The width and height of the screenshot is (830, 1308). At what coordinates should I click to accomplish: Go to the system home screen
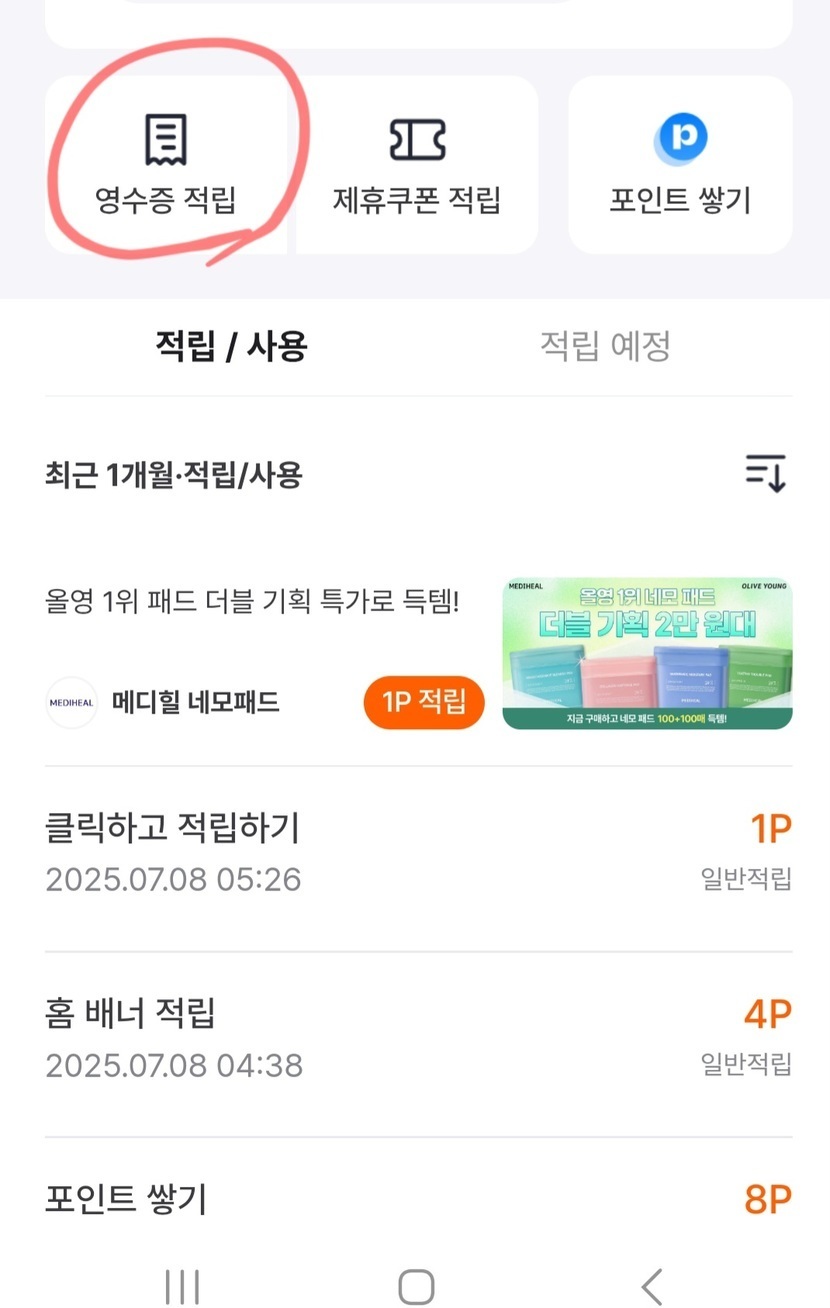click(x=416, y=1286)
